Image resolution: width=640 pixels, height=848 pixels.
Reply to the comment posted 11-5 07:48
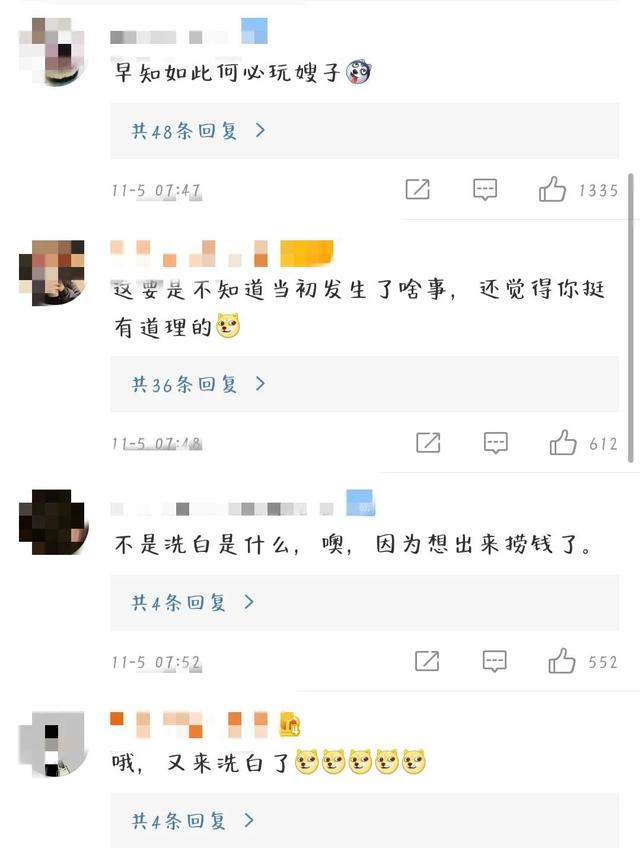click(496, 443)
